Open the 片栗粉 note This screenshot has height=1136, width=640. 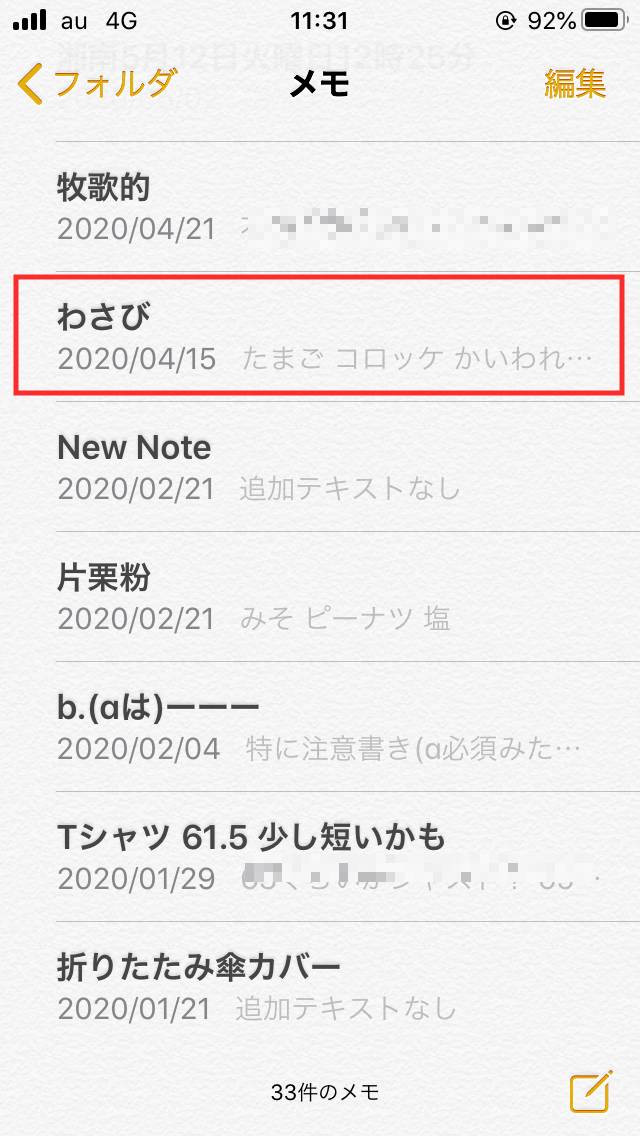320,596
